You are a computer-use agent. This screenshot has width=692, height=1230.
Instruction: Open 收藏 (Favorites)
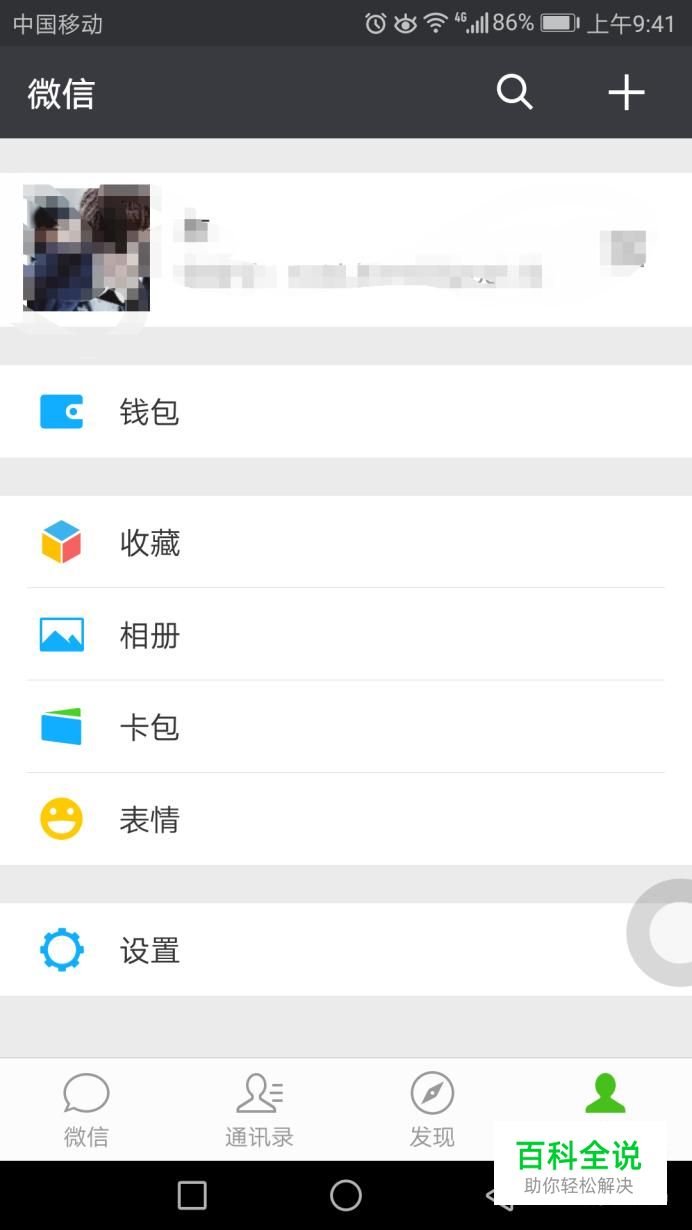(x=346, y=543)
